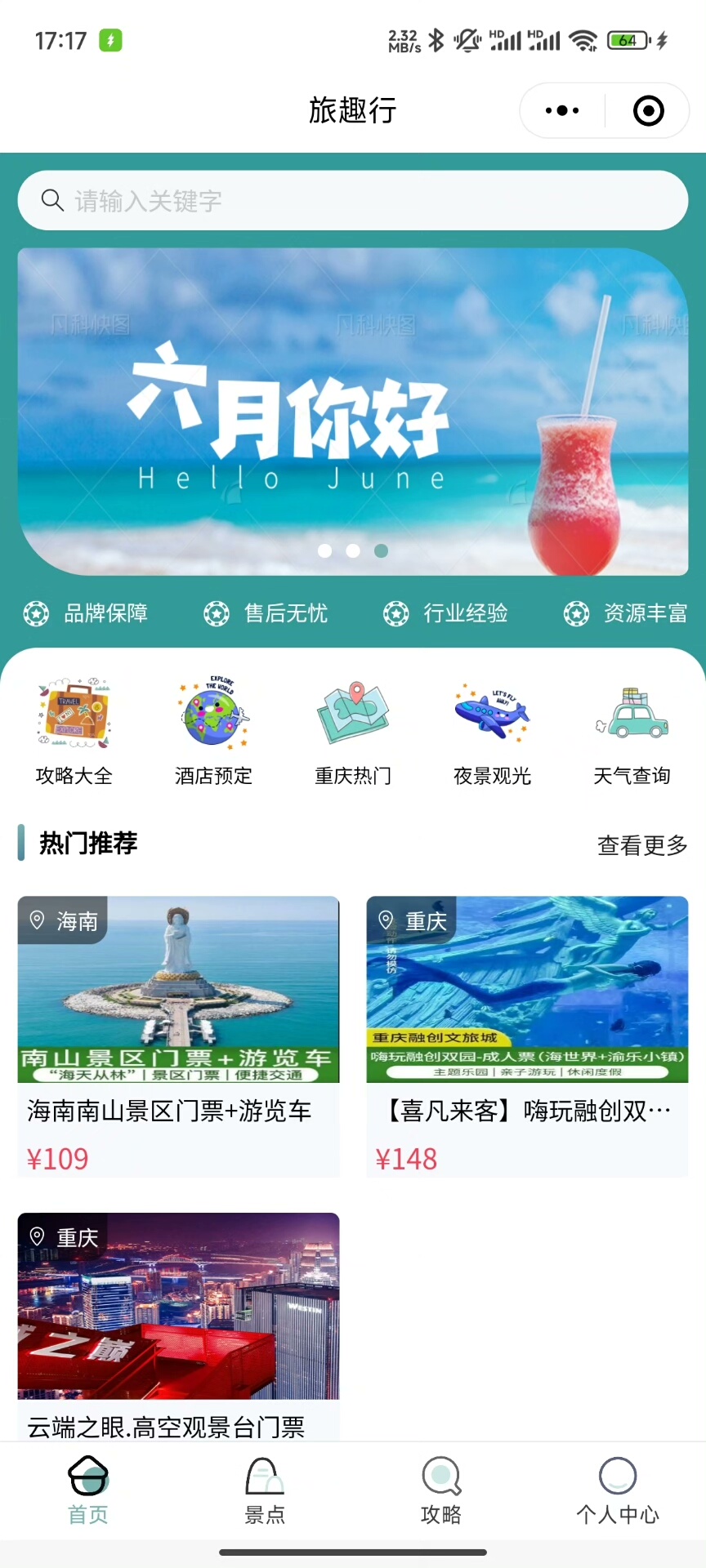
Task: Tap the keyword search box
Action: pos(353,200)
